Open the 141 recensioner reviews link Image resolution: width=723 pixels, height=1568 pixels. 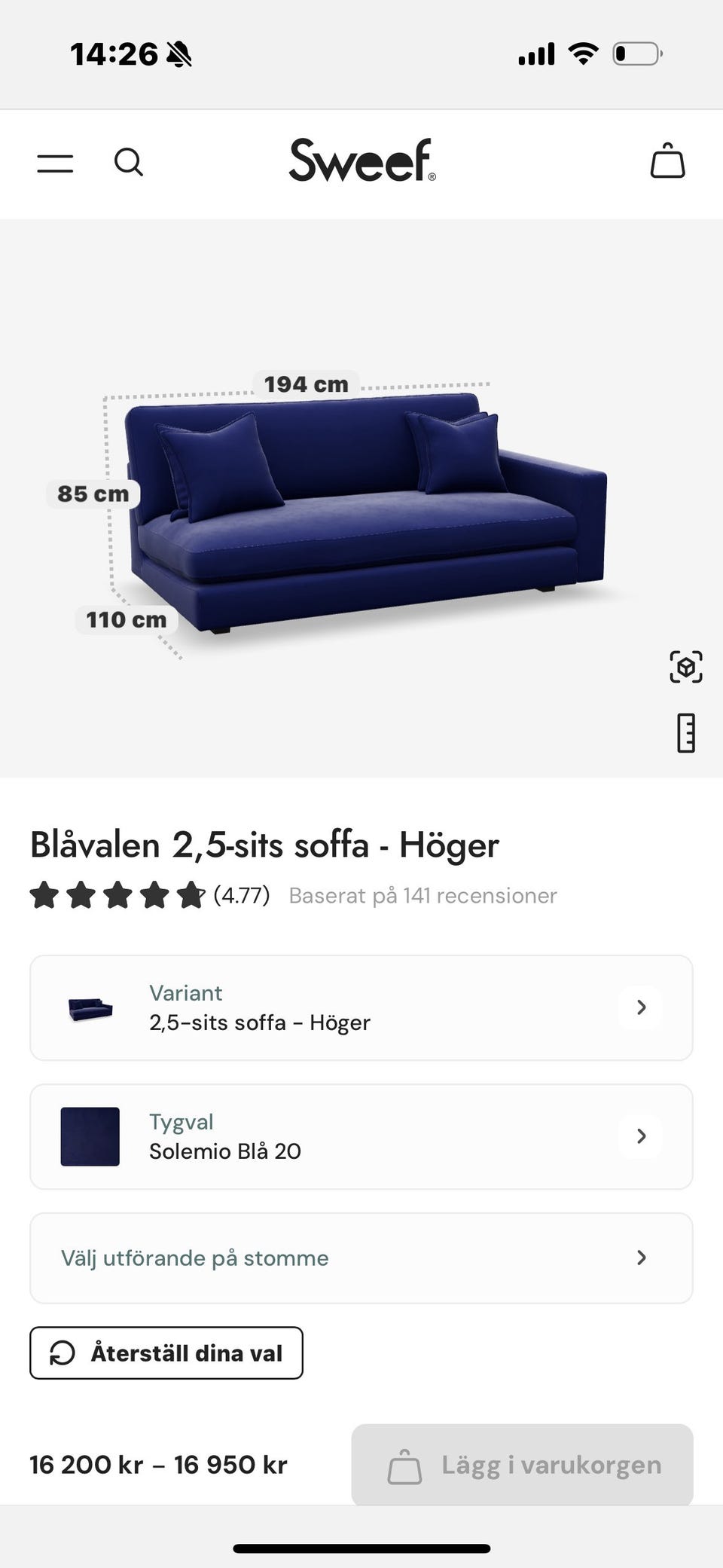click(x=422, y=895)
